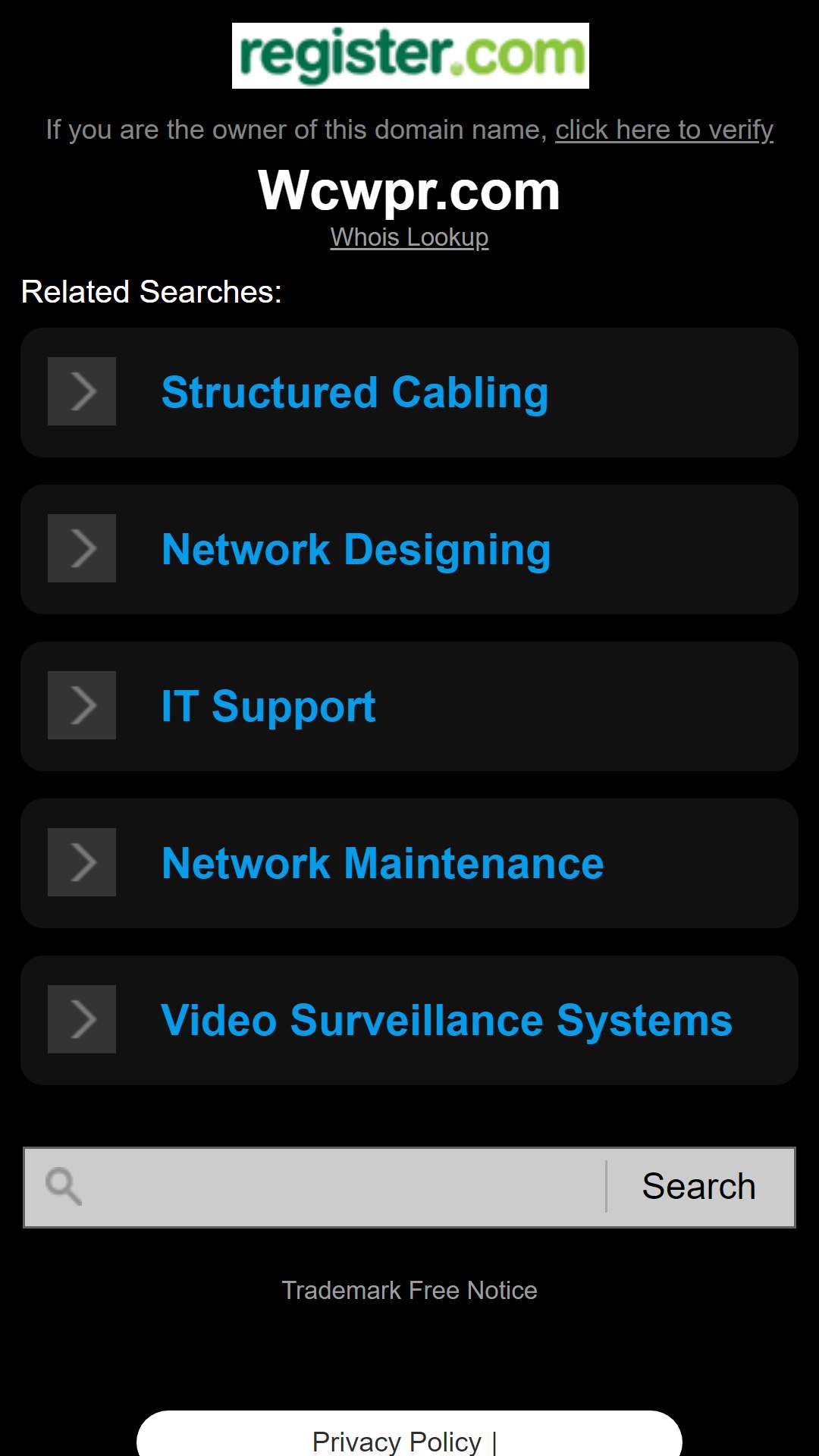Open the Privacy Policy link
Viewport: 819px width, 1456px height.
397,1441
